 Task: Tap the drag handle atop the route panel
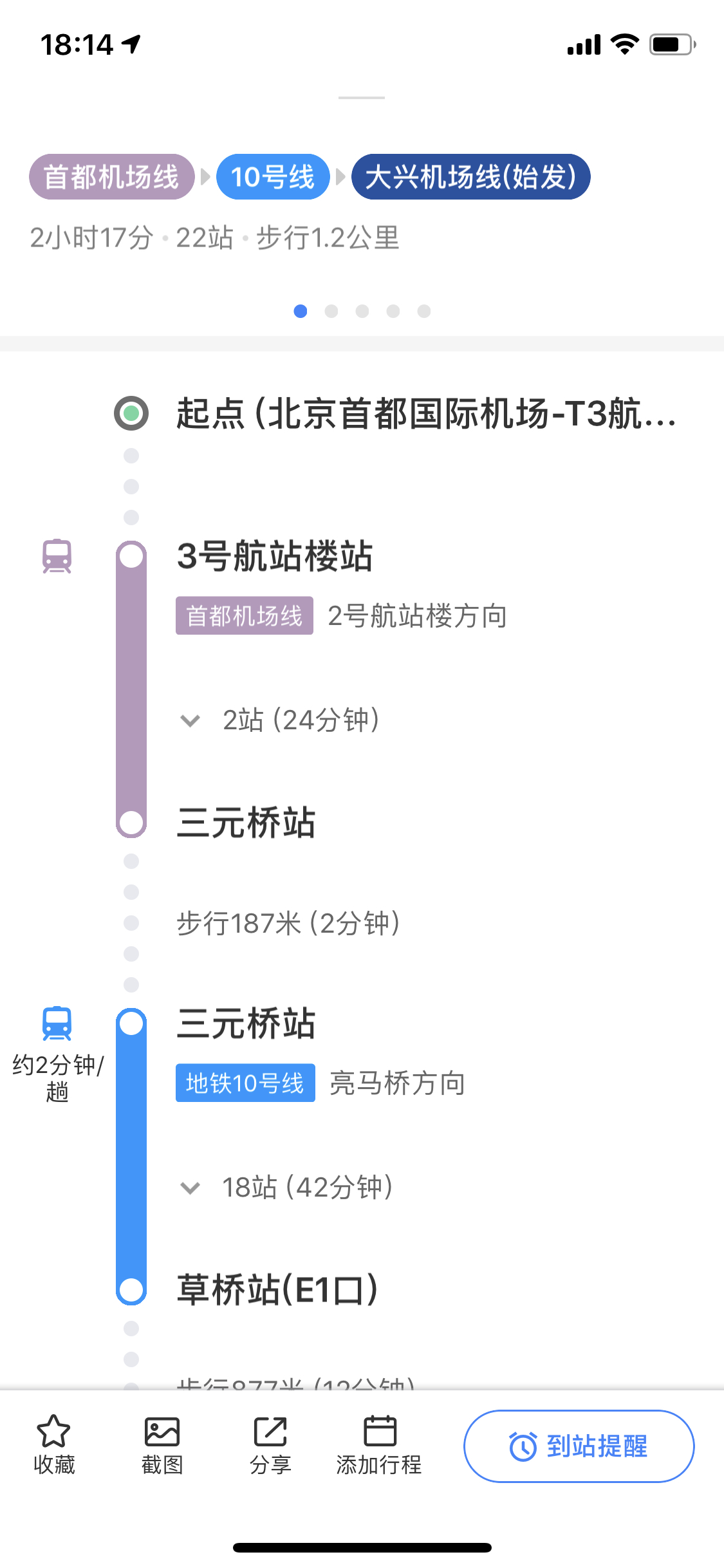[362, 98]
